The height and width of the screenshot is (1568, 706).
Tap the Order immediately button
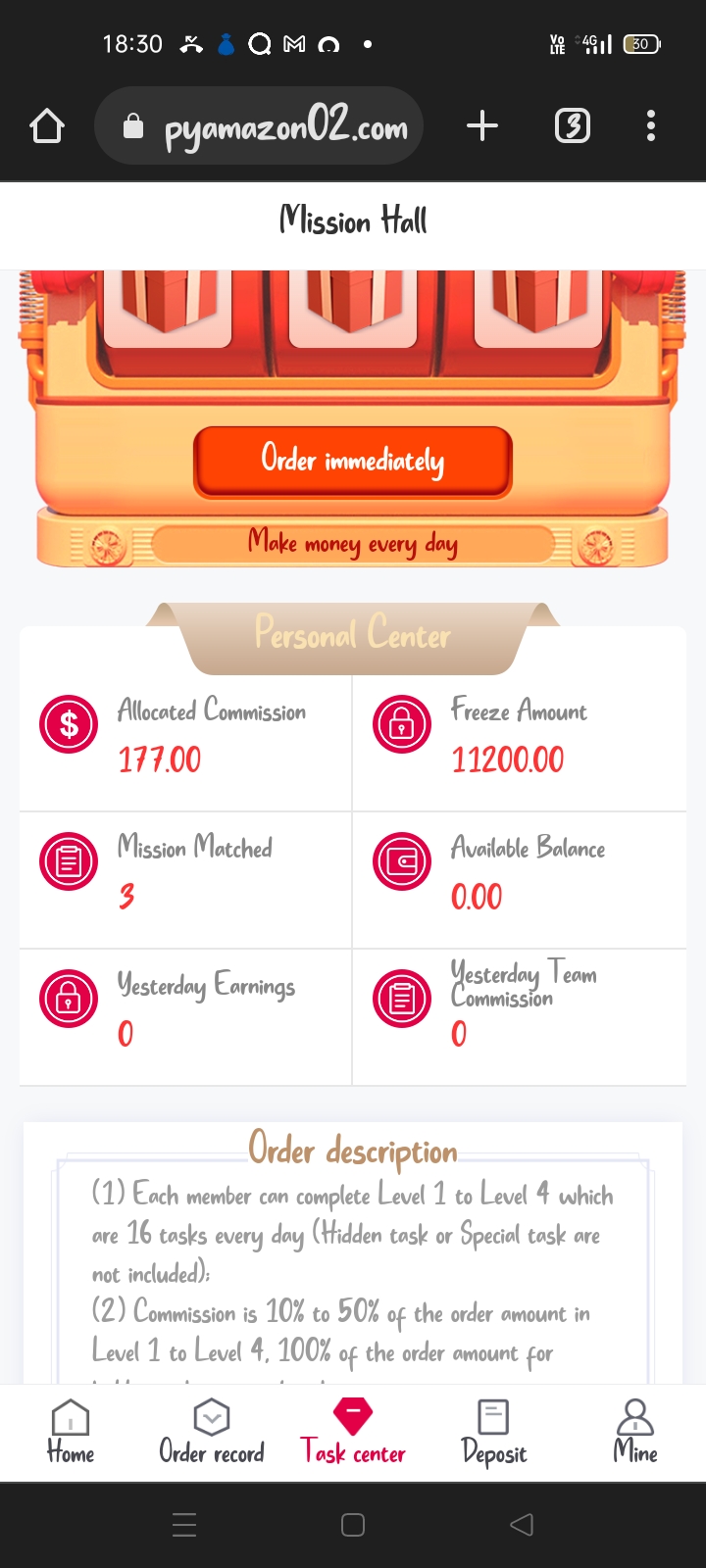click(353, 461)
